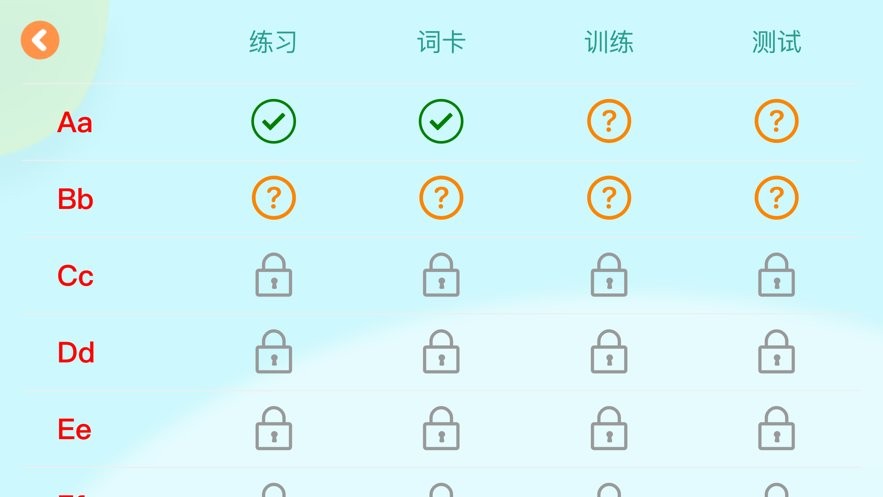Open completed 练习 for Aa

click(273, 122)
